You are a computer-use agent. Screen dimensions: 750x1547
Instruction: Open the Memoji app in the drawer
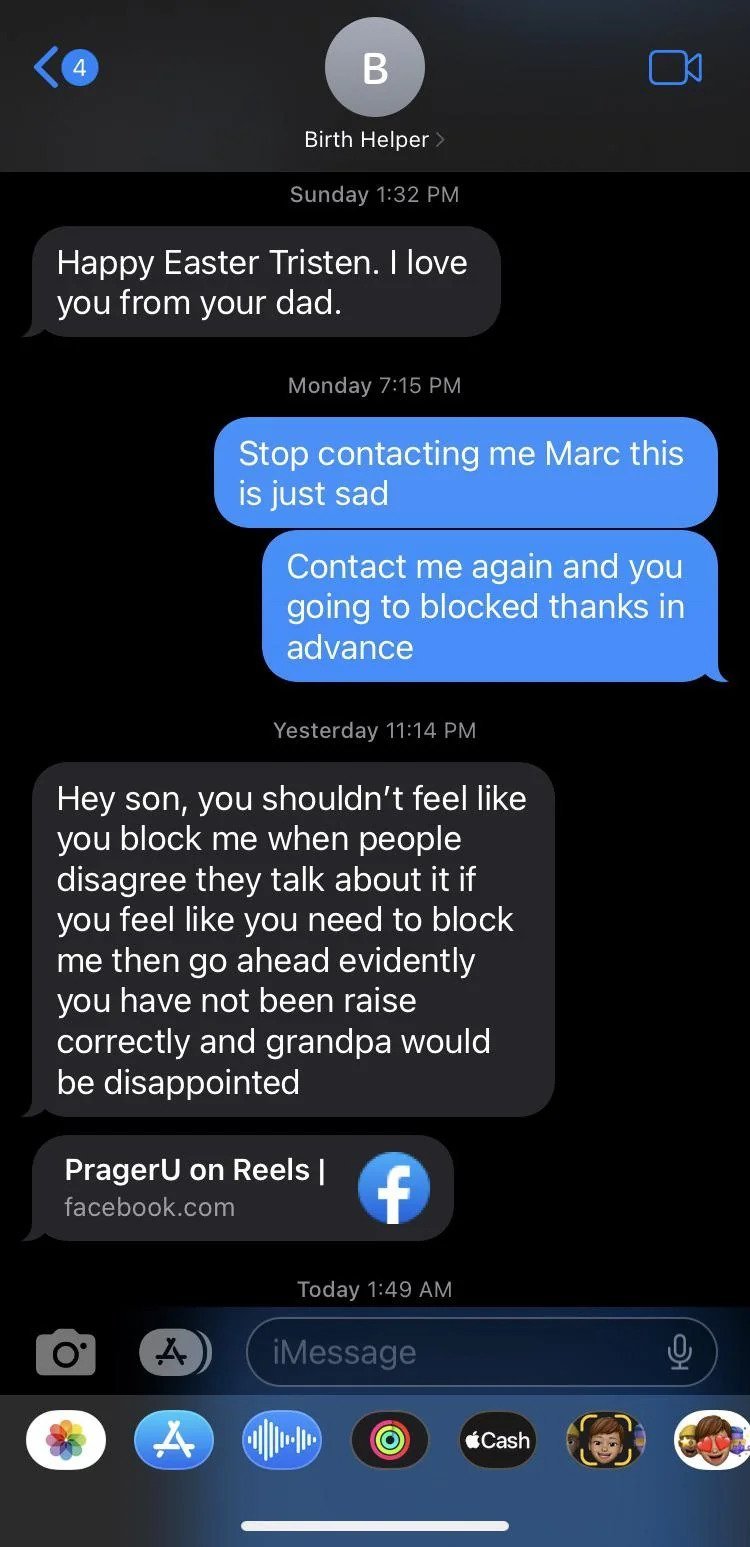(x=606, y=1440)
